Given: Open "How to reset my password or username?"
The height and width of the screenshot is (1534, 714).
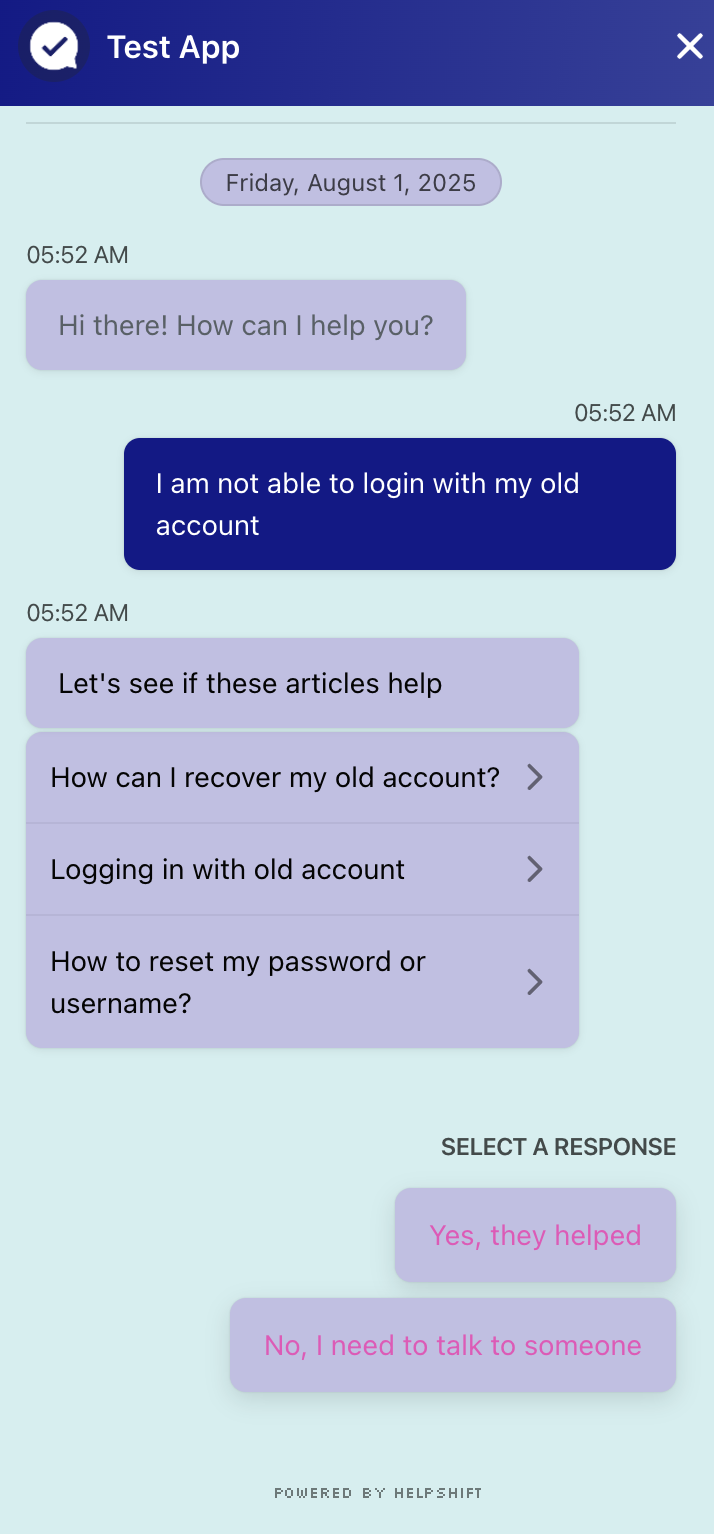Looking at the screenshot, I should pyautogui.click(x=302, y=982).
